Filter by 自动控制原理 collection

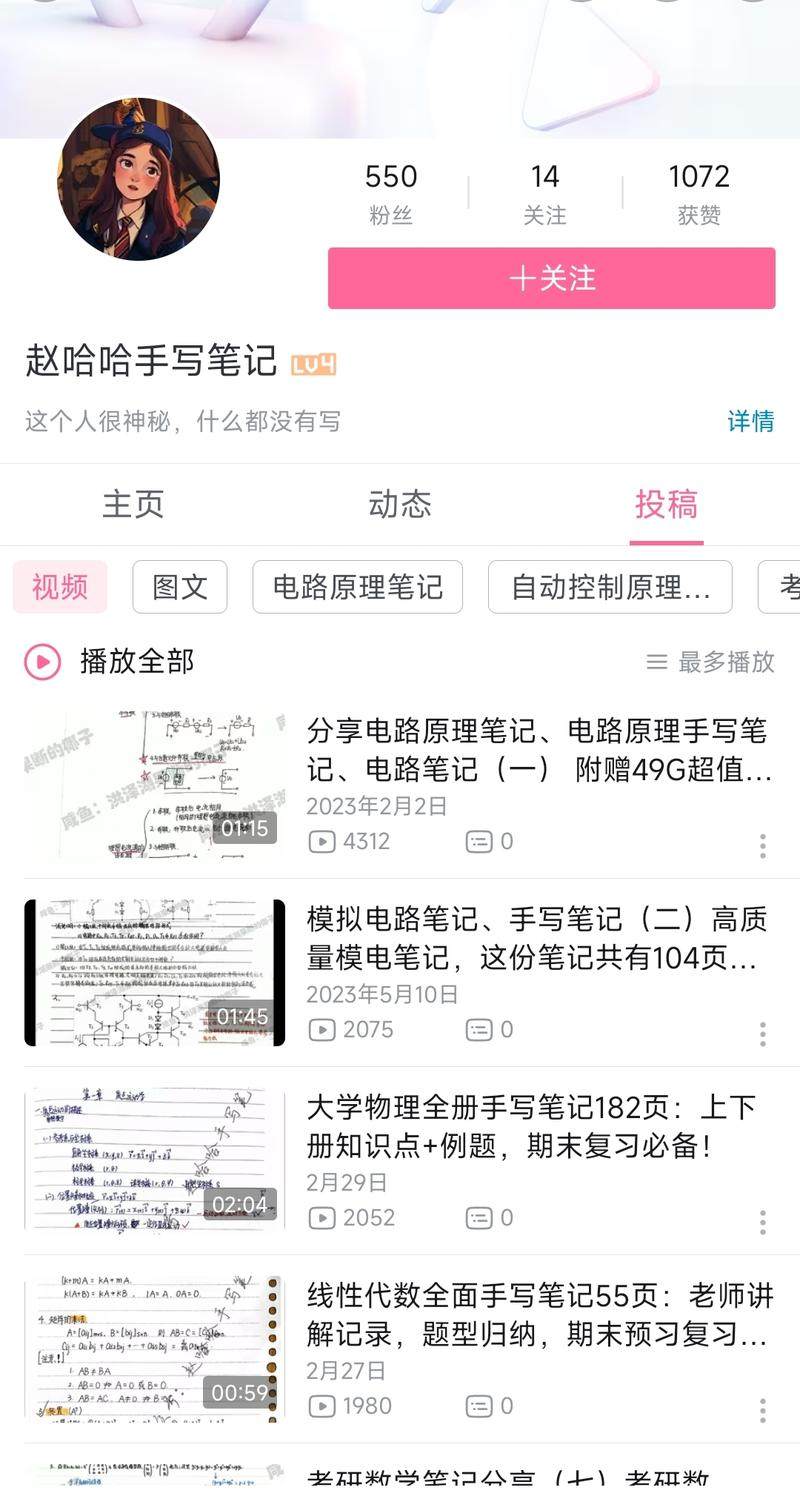(x=610, y=587)
